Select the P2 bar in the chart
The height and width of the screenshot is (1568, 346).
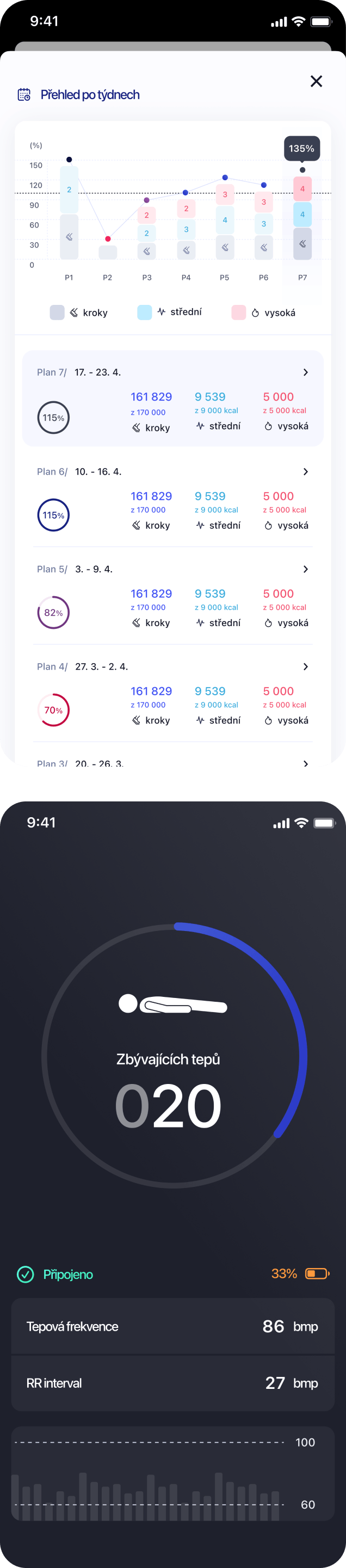(x=108, y=252)
